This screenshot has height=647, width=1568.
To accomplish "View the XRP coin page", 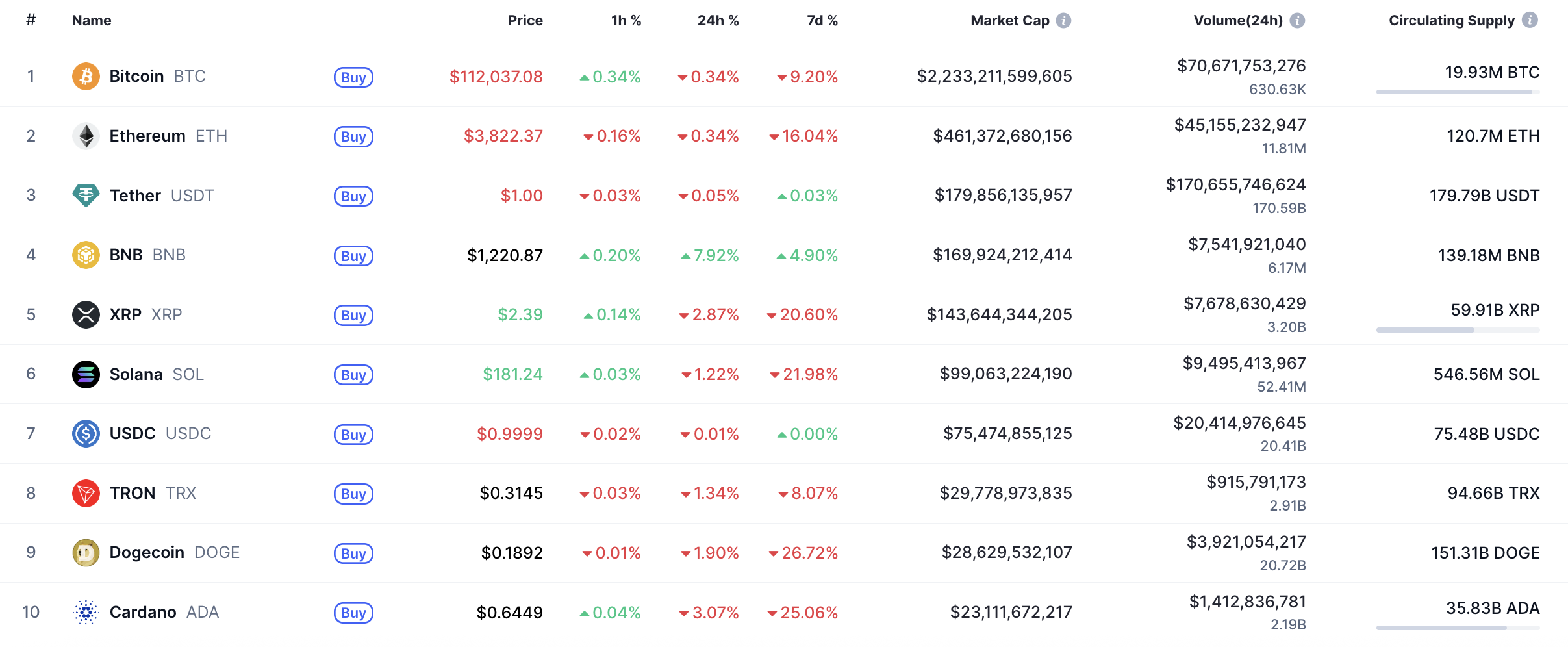I will (x=125, y=315).
